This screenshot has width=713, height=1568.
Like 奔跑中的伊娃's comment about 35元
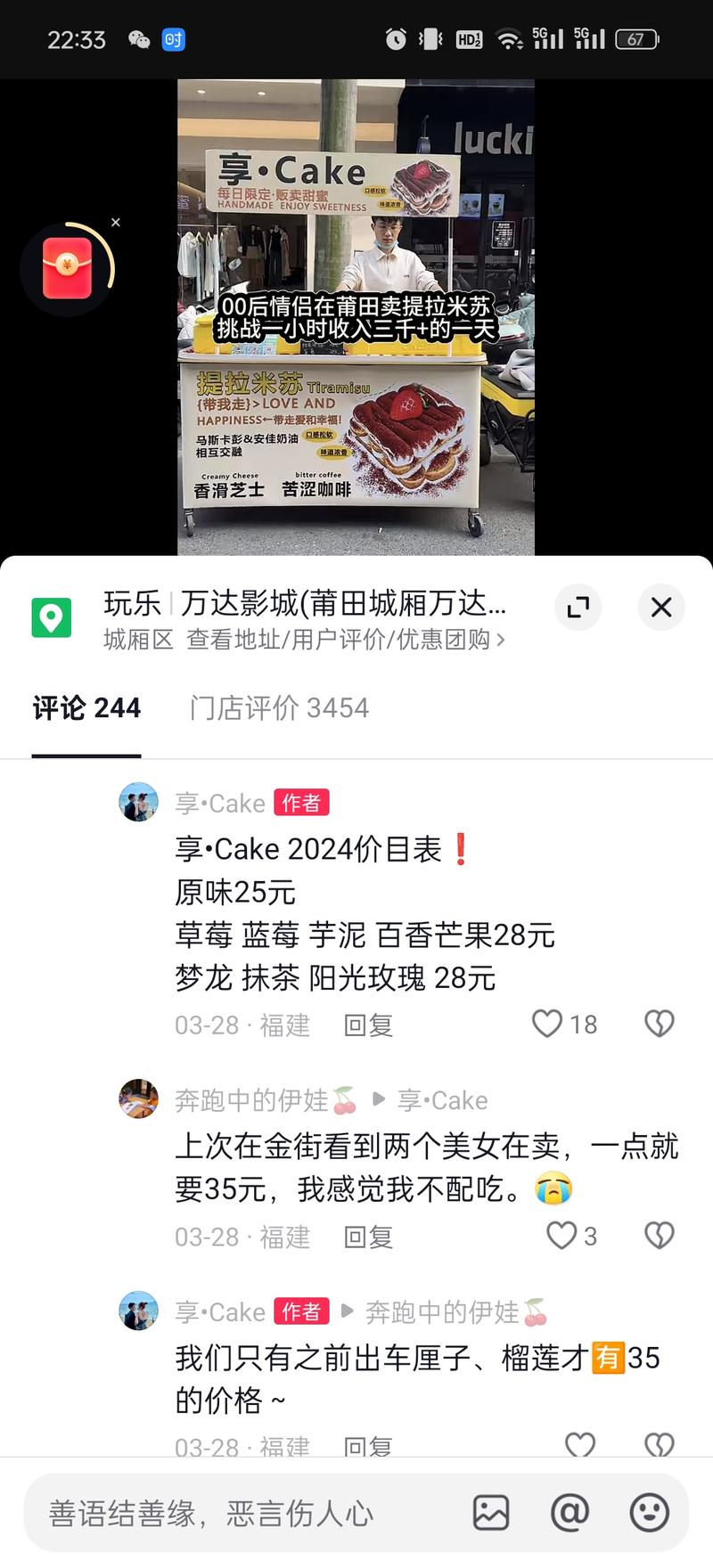point(561,1236)
